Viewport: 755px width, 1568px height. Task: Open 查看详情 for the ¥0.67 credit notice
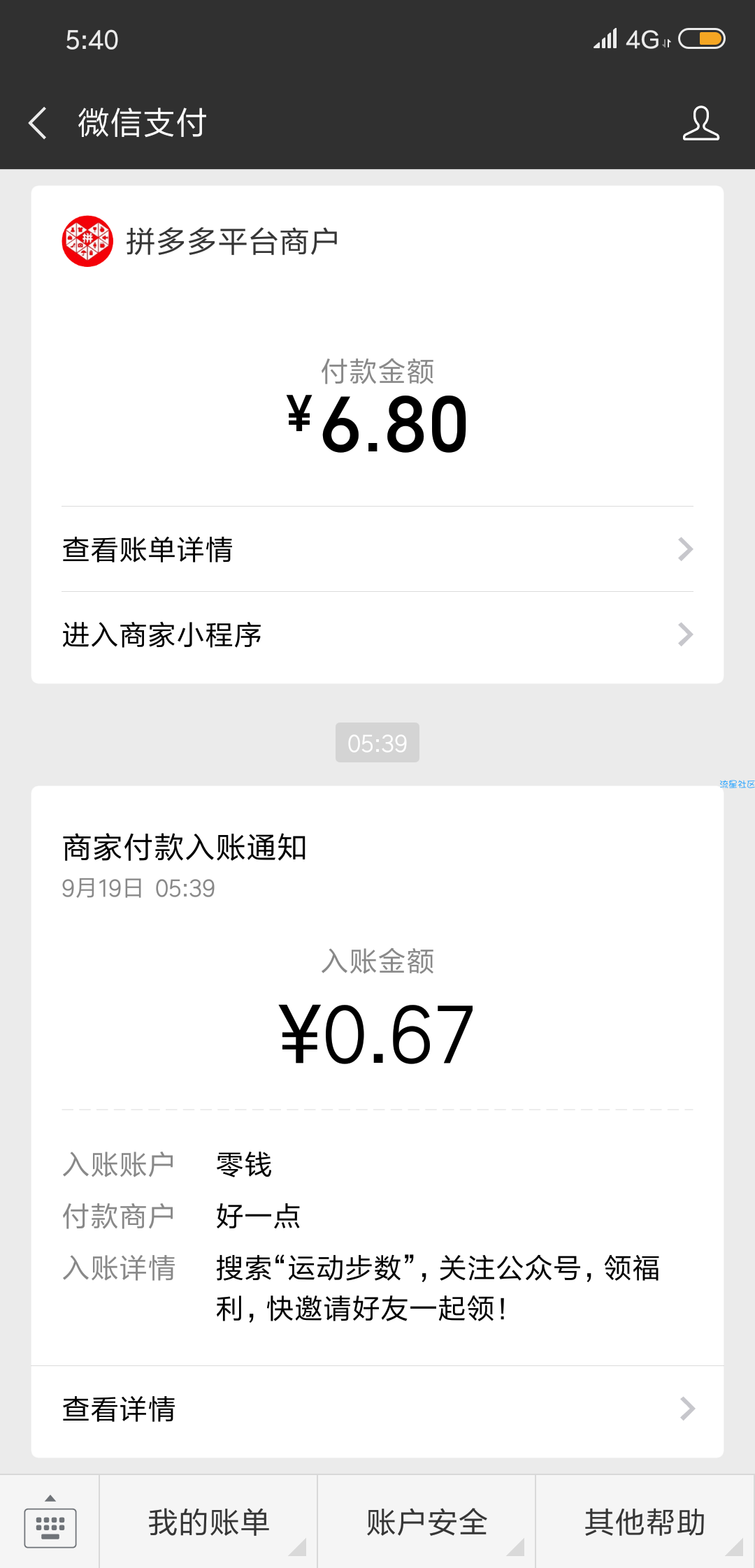coord(377,1409)
